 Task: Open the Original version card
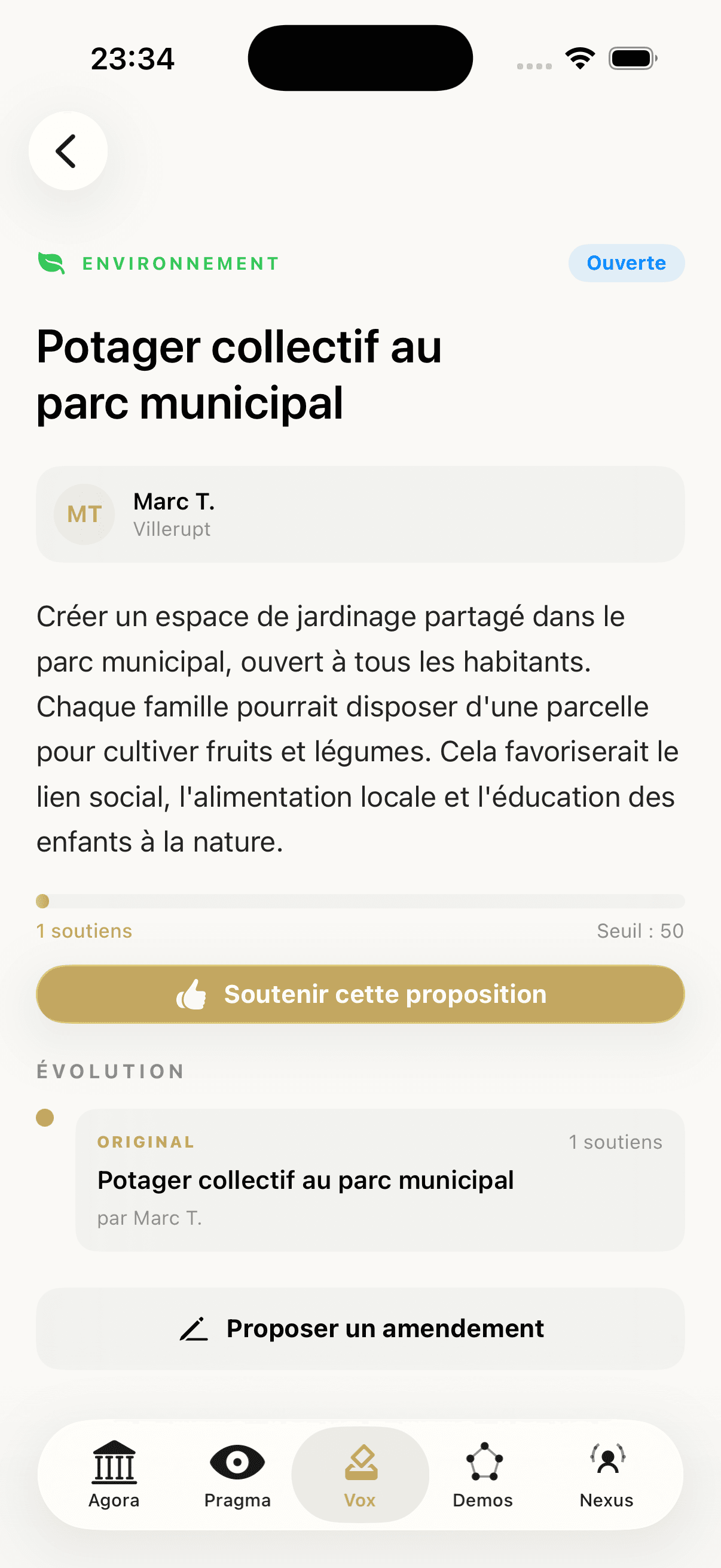[379, 1179]
